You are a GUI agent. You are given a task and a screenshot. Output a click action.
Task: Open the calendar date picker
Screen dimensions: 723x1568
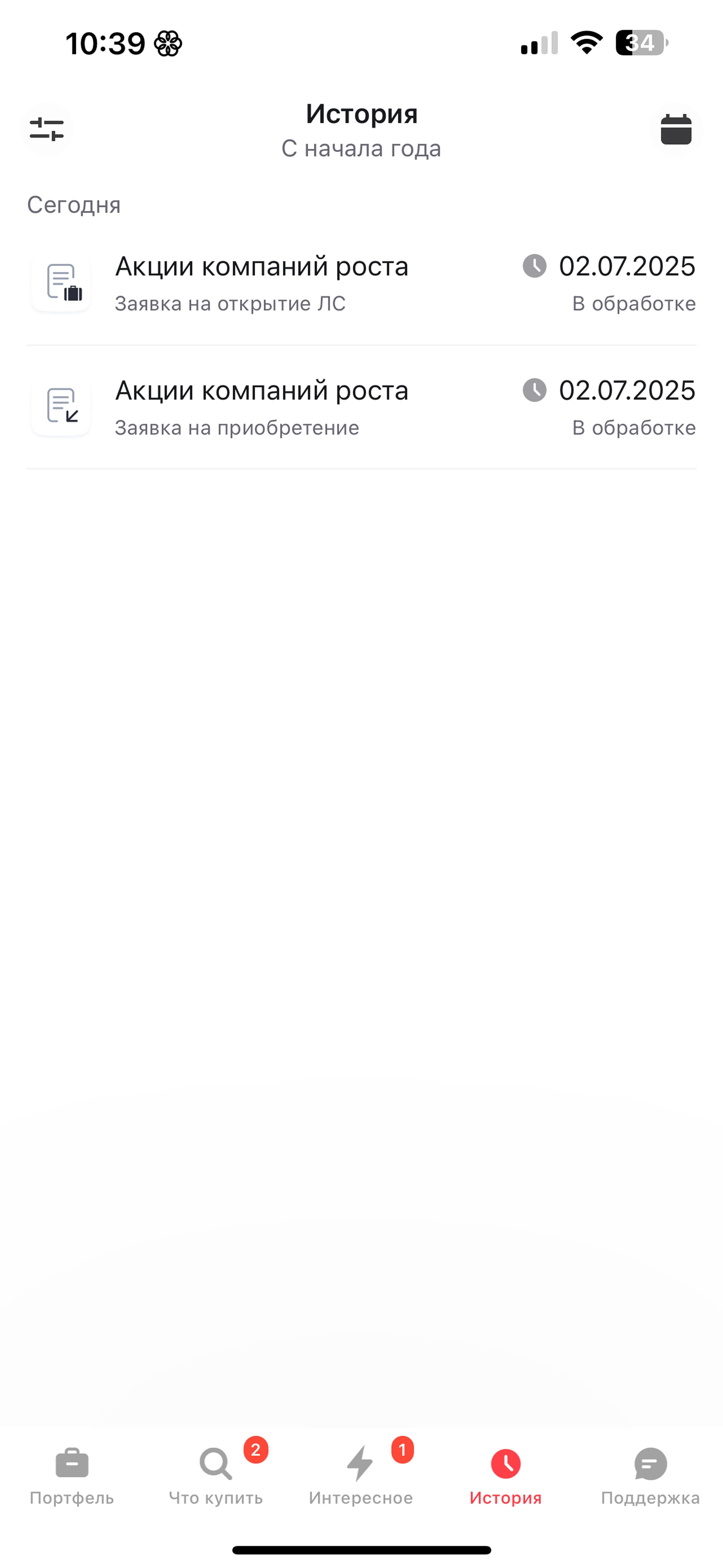[x=676, y=130]
